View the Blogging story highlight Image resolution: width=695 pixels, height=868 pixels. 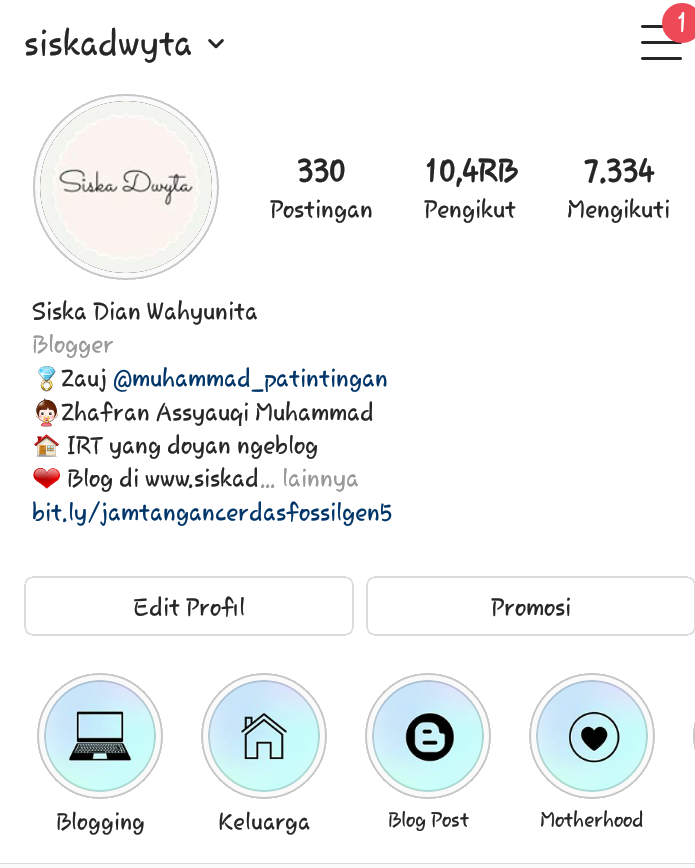point(100,737)
